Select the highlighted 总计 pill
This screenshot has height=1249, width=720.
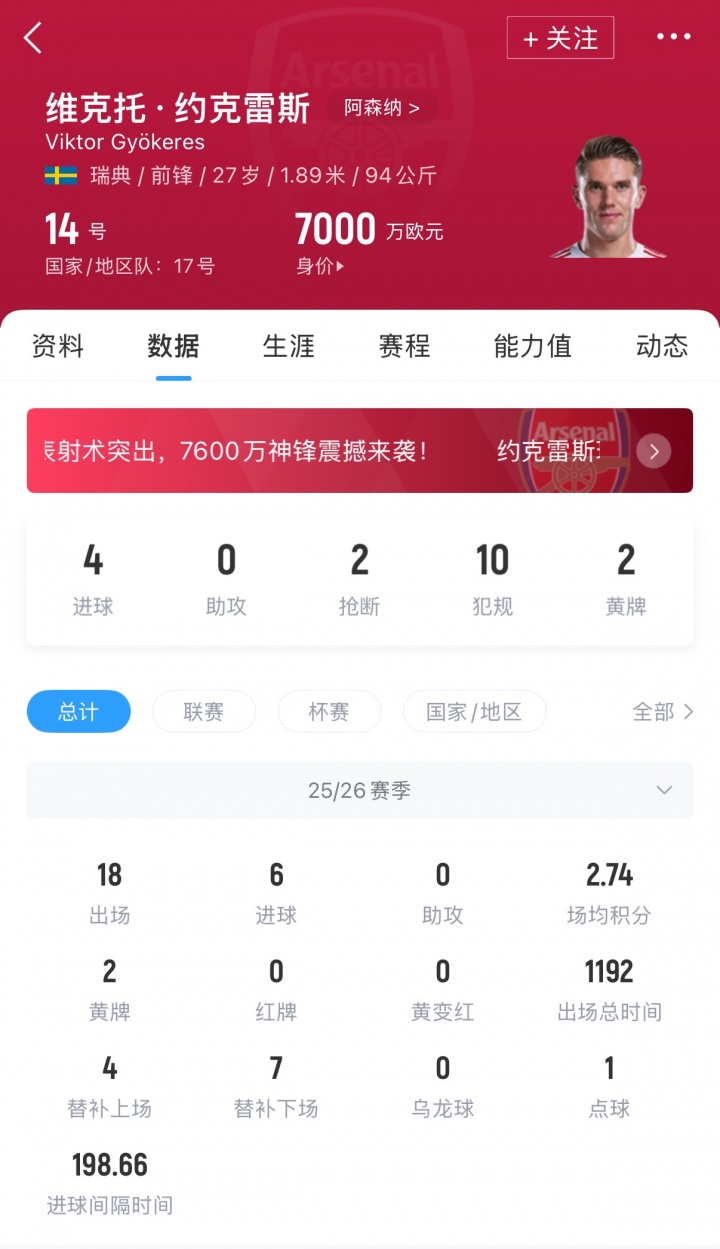pos(79,712)
